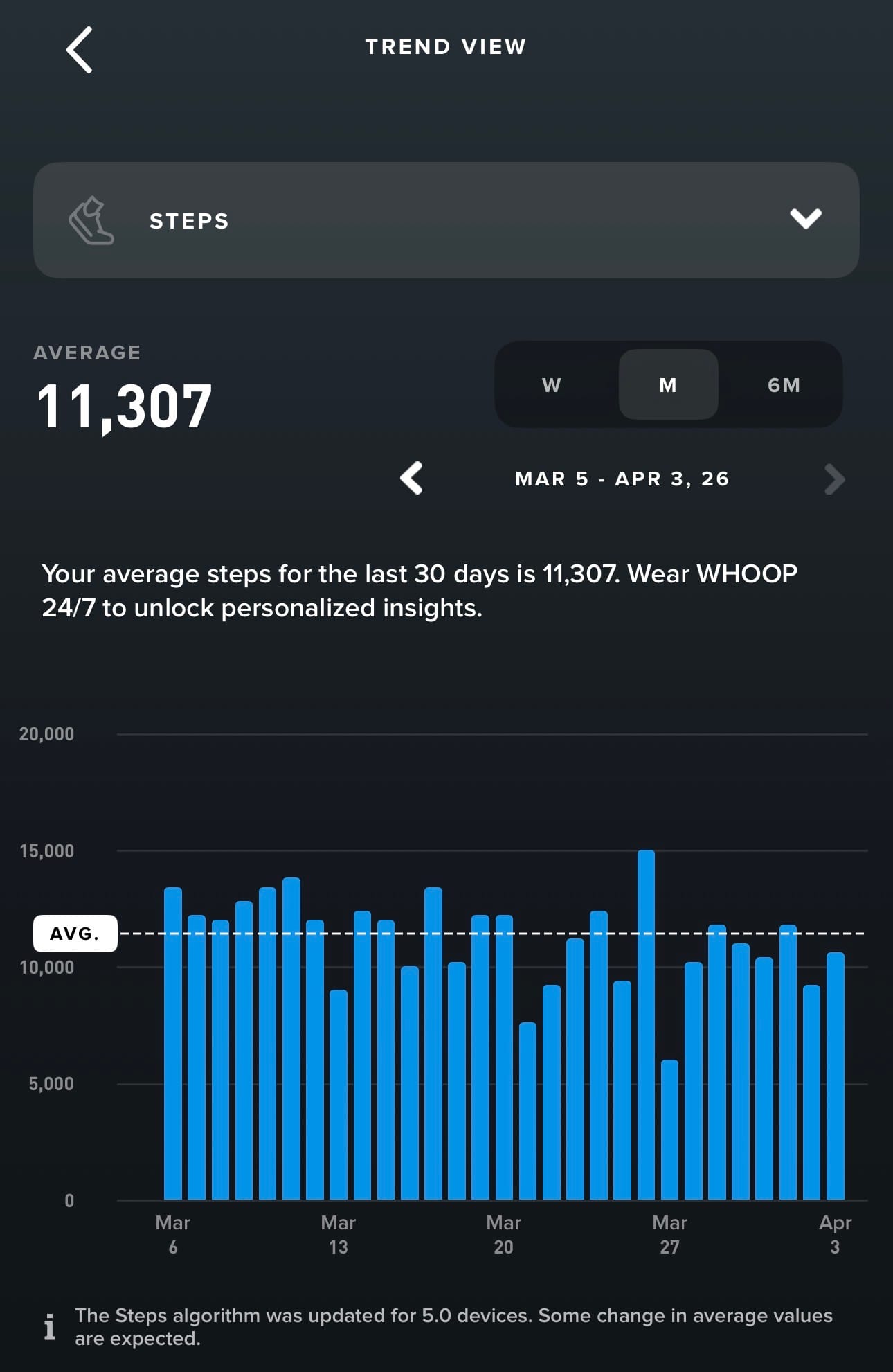This screenshot has width=893, height=1372.
Task: Select the monthly M view
Action: 668,385
